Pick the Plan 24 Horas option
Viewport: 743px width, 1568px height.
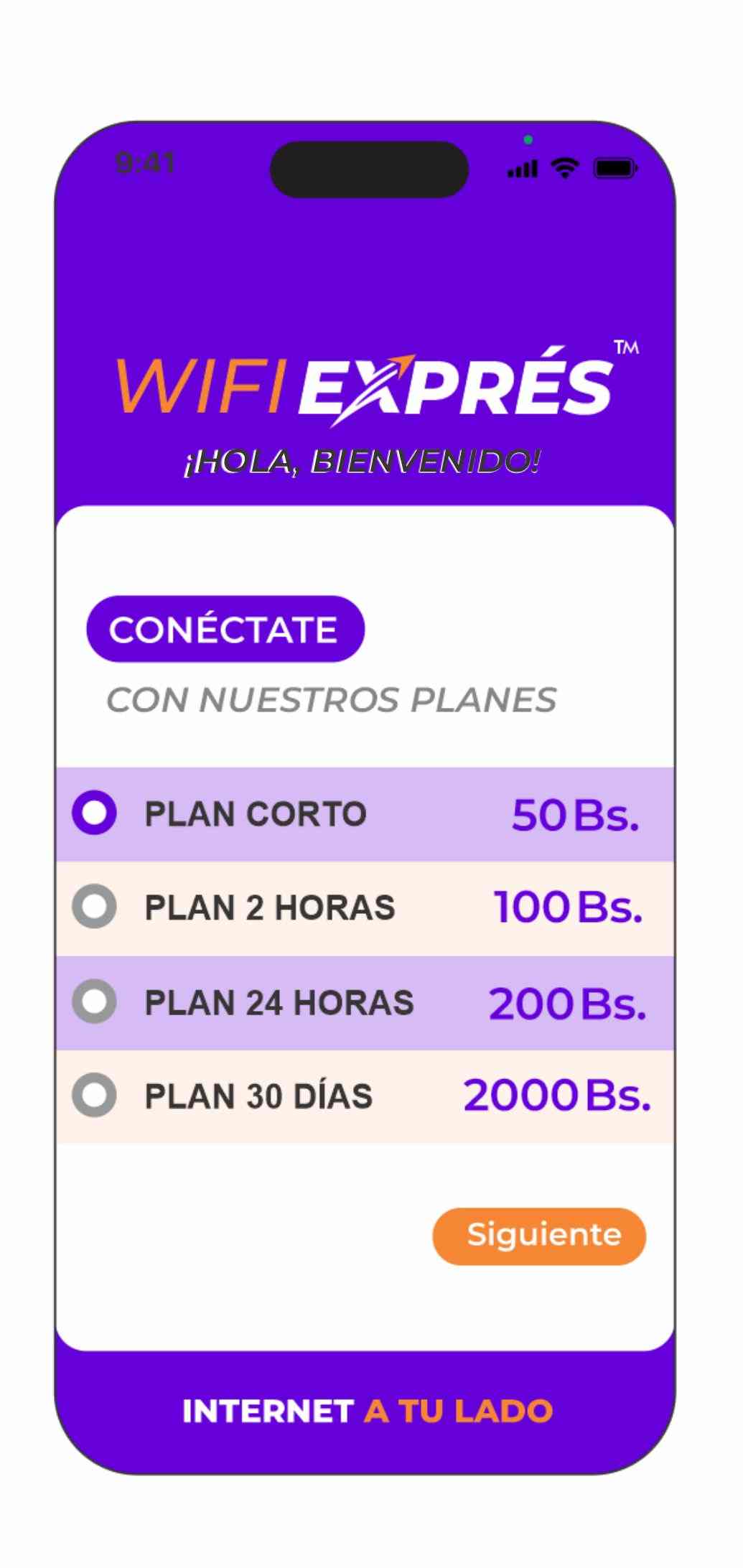pyautogui.click(x=94, y=1001)
